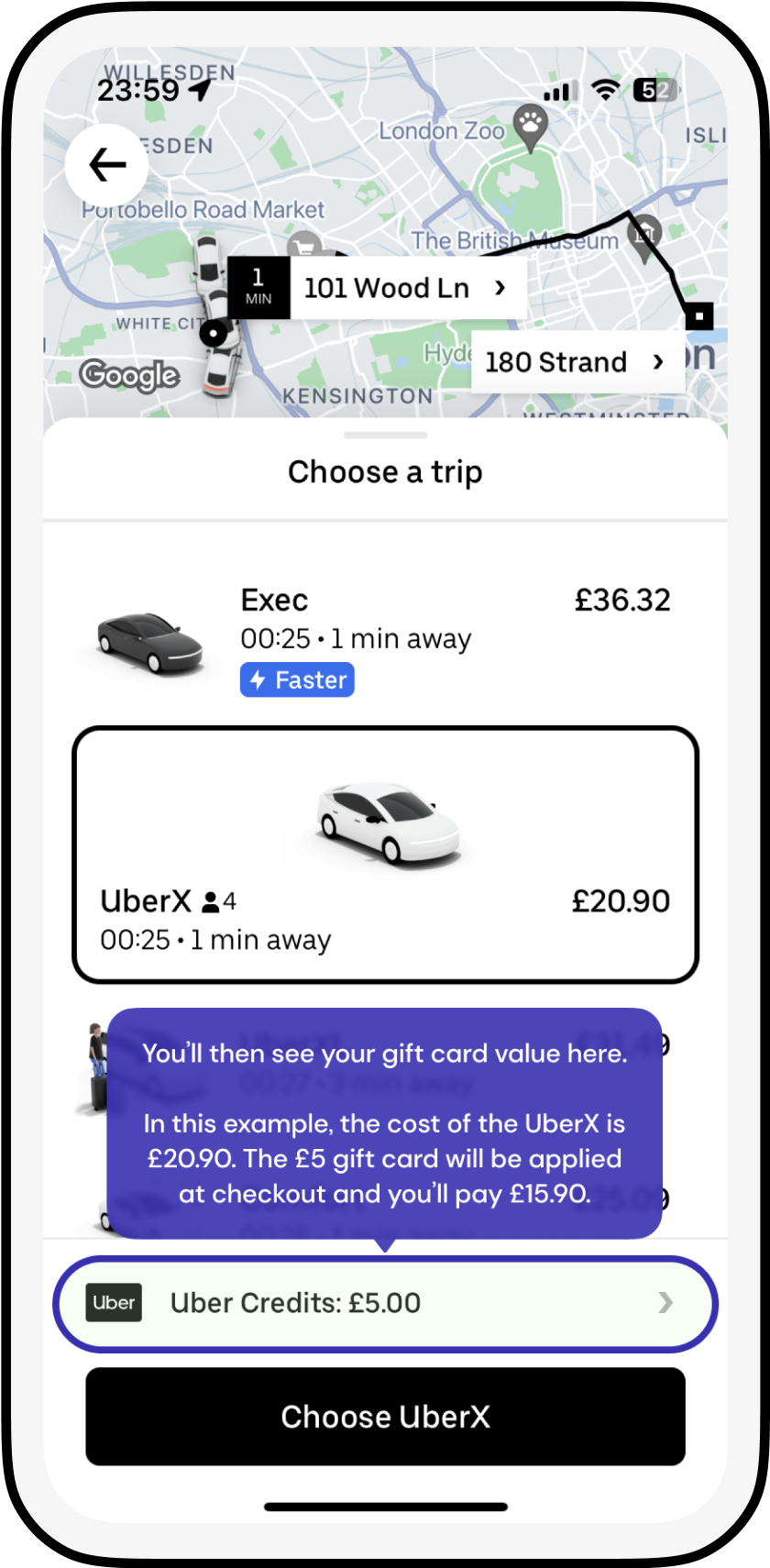Screen dimensions: 770x1568
Task: Select the UberX ride card
Action: tap(385, 855)
